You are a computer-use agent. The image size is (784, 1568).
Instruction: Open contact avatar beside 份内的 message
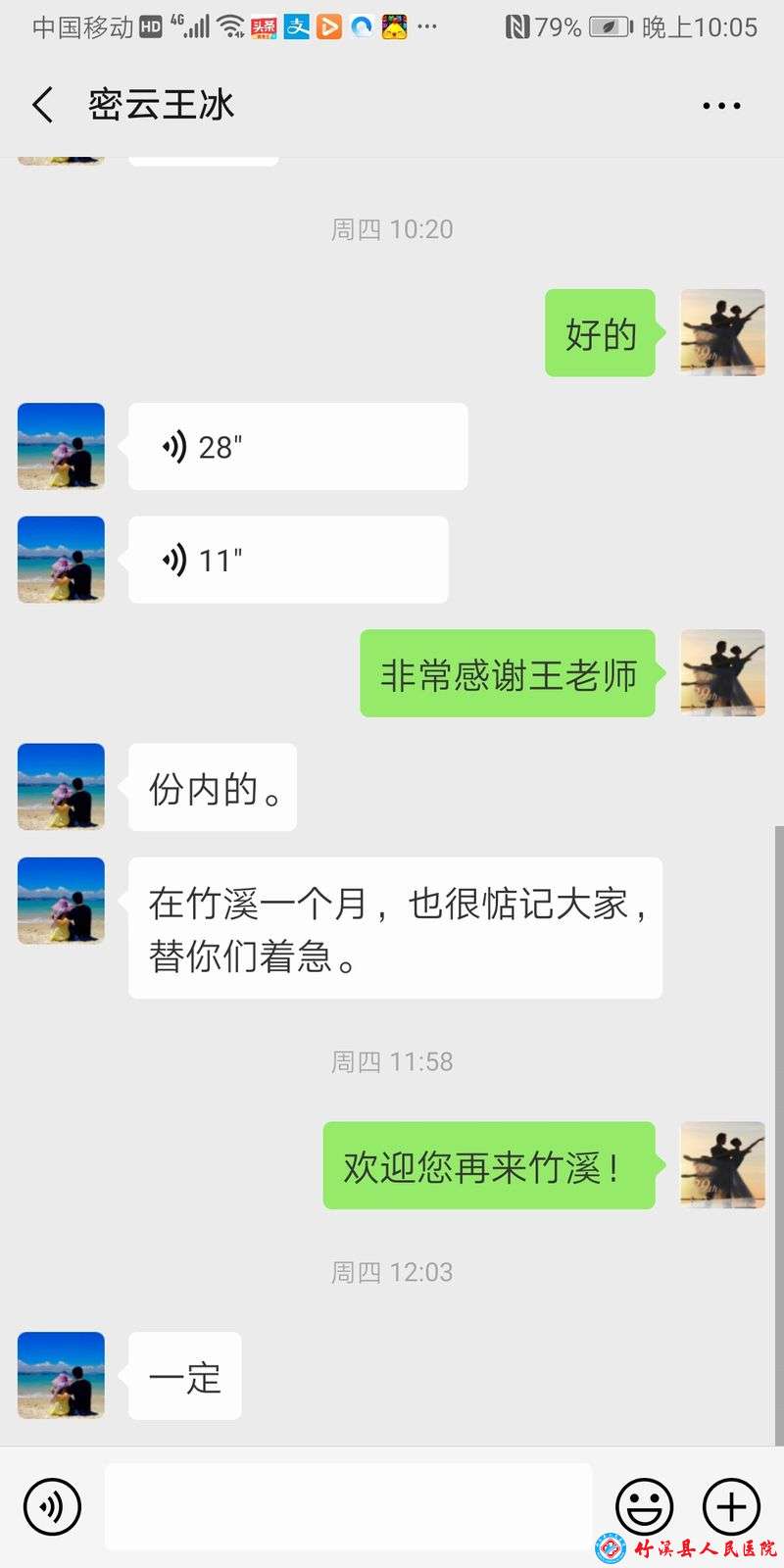[x=61, y=787]
